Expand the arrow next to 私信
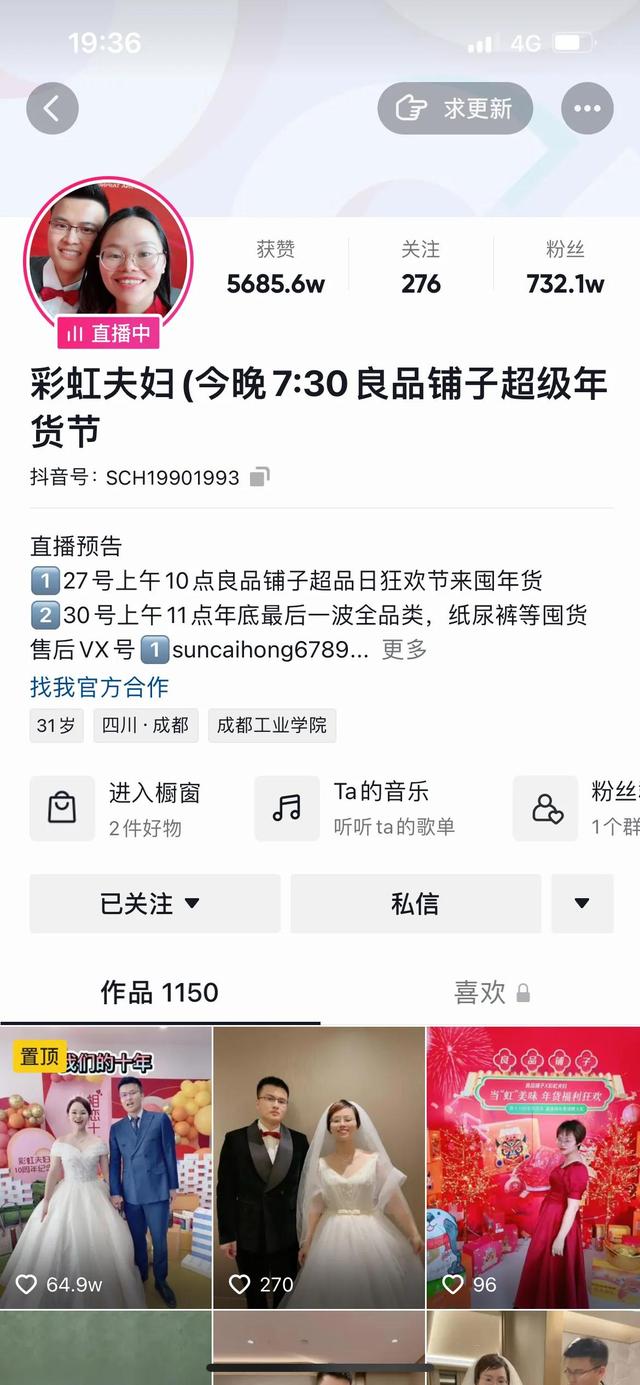Image resolution: width=640 pixels, height=1385 pixels. (x=582, y=904)
